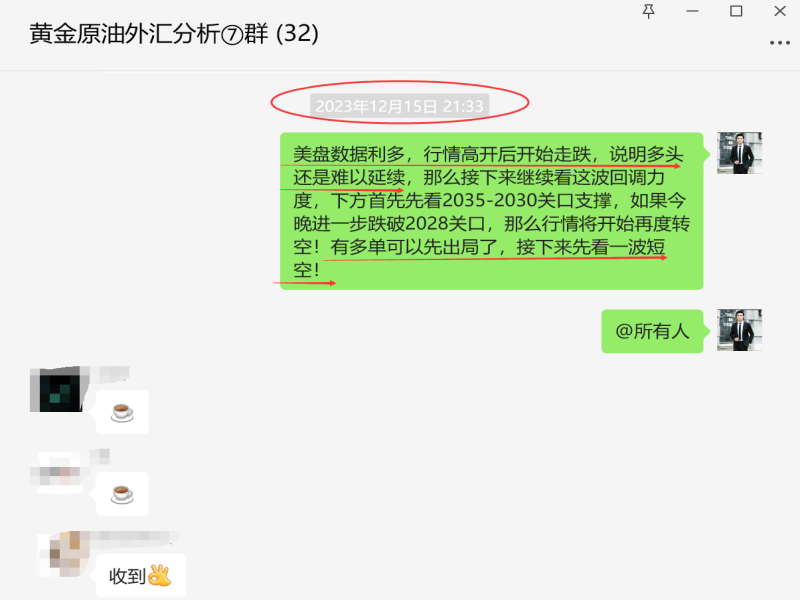Open avatar of member who replied 收到

tap(59, 553)
